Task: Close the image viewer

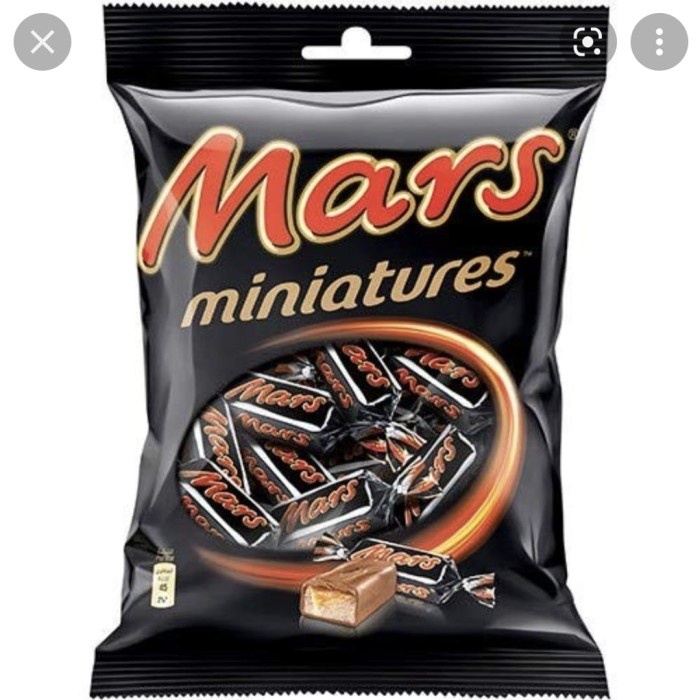Action: coord(42,42)
